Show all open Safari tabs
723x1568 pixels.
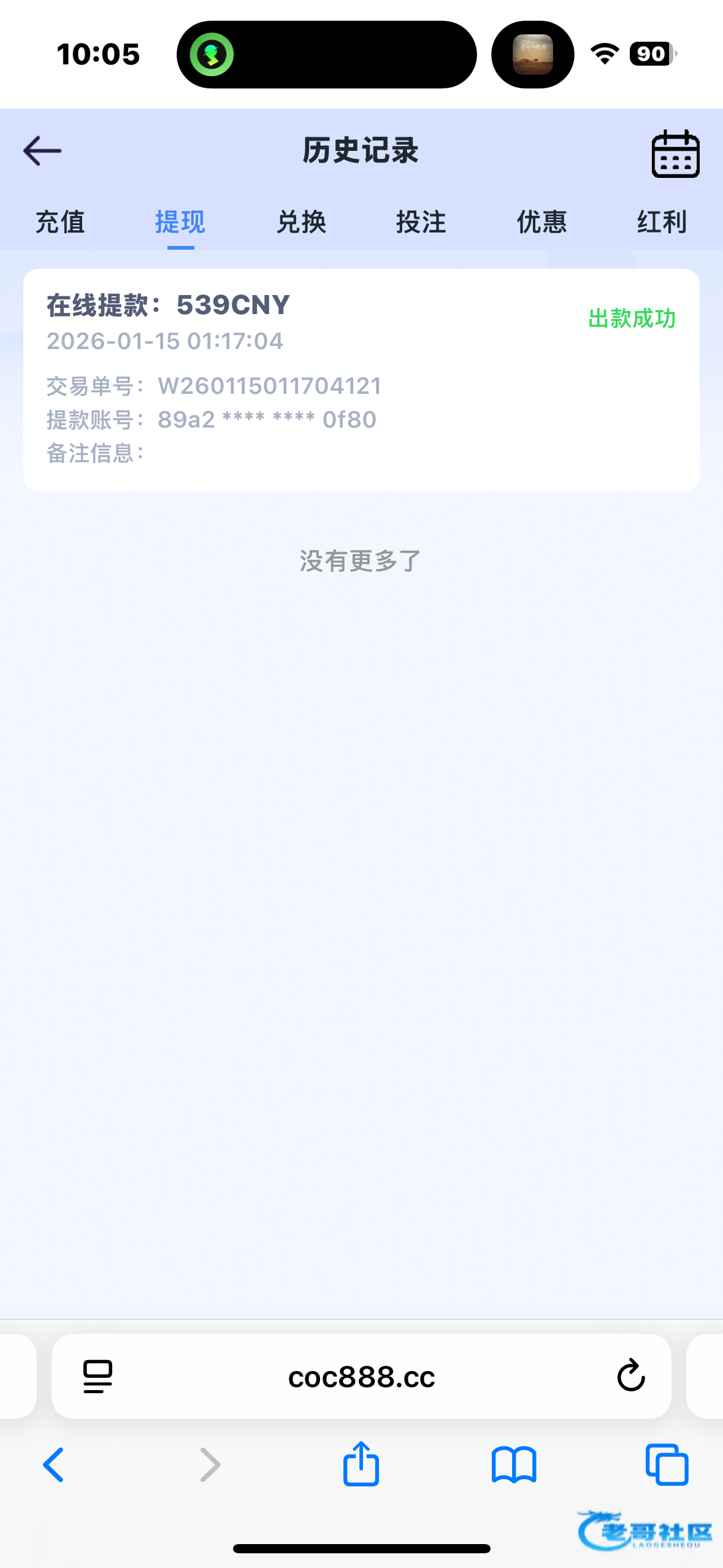click(667, 1465)
